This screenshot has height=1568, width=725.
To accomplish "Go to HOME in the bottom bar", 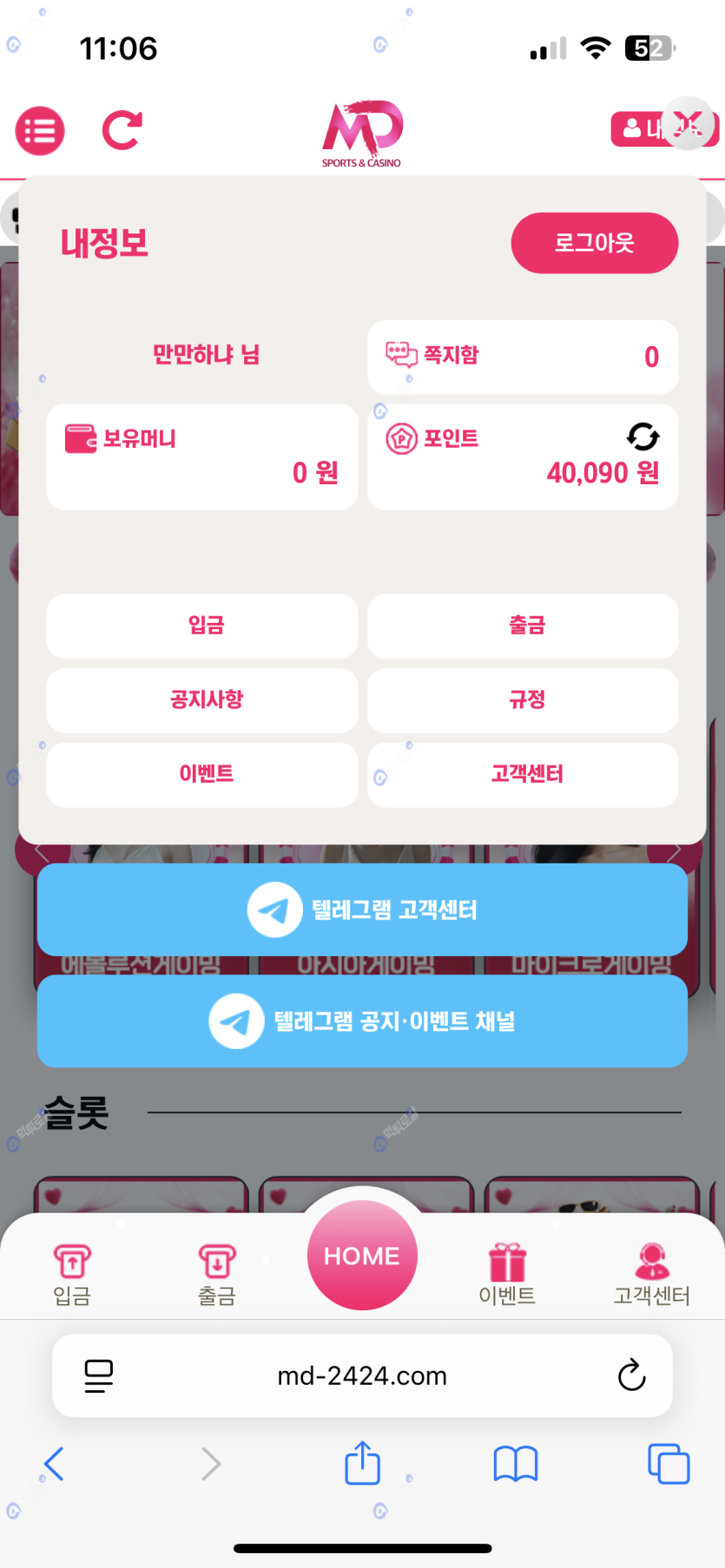I will (x=362, y=1255).
